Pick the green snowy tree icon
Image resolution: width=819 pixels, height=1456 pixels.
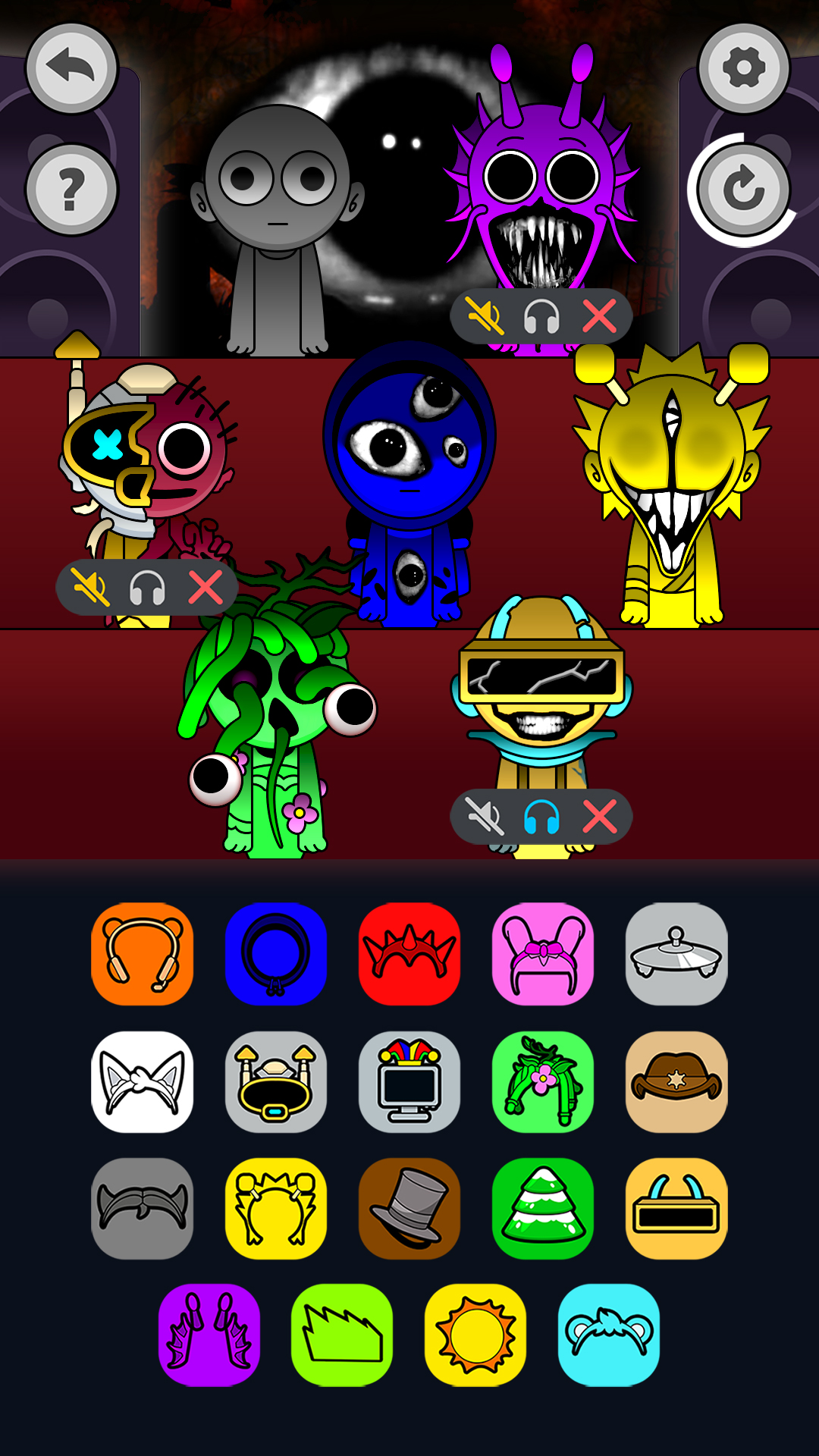(543, 1209)
